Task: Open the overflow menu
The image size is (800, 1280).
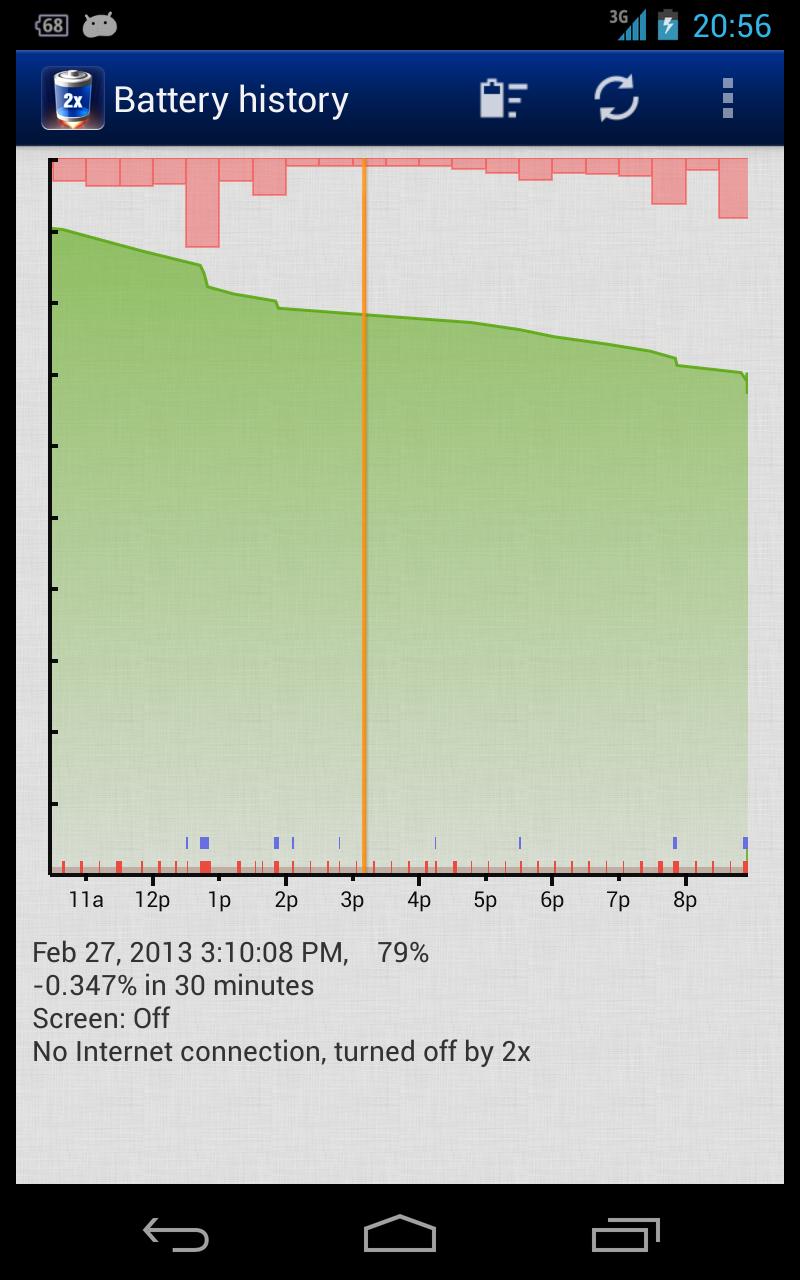Action: pos(728,99)
